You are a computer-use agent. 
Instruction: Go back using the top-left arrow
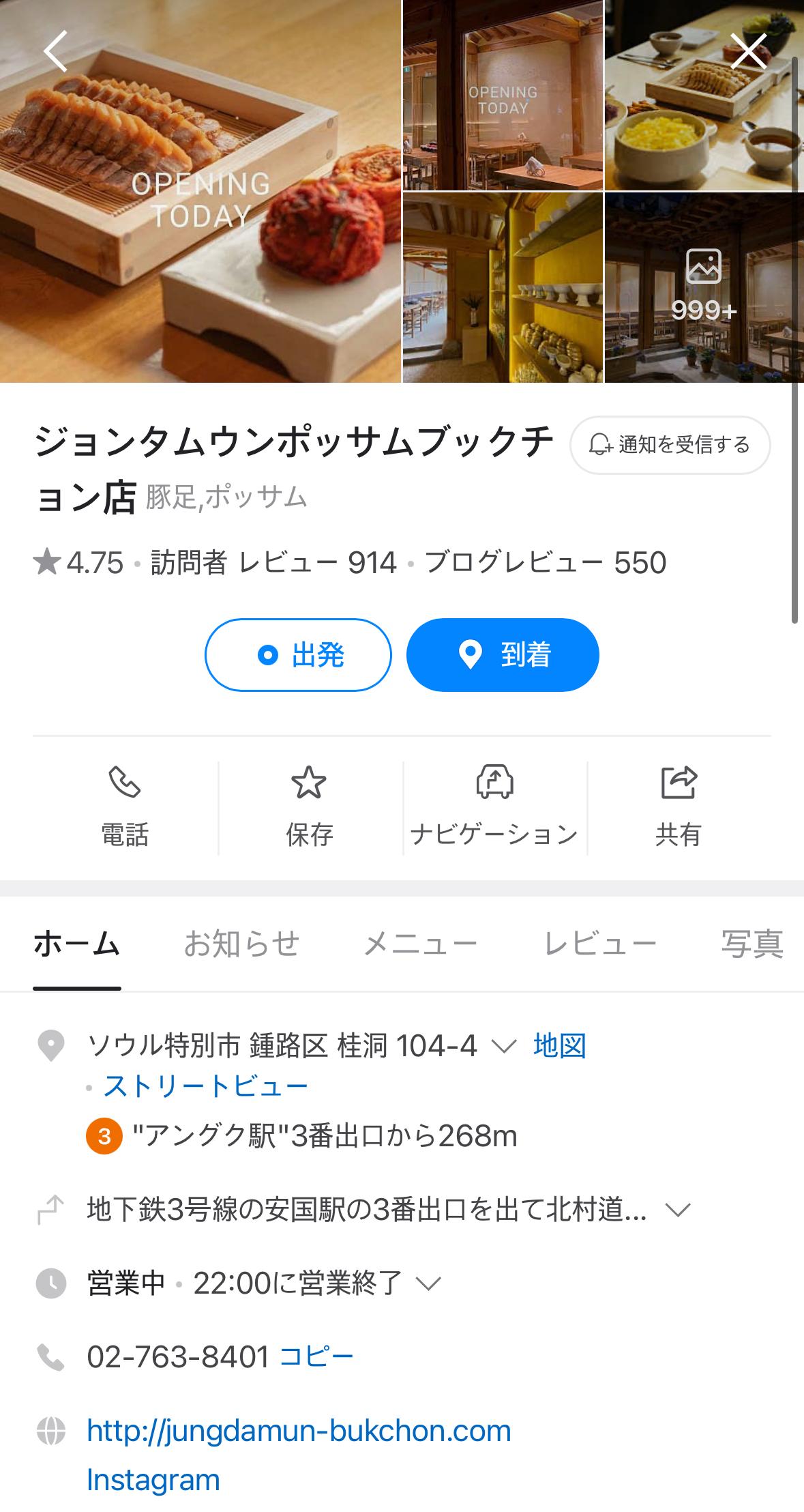click(x=56, y=51)
